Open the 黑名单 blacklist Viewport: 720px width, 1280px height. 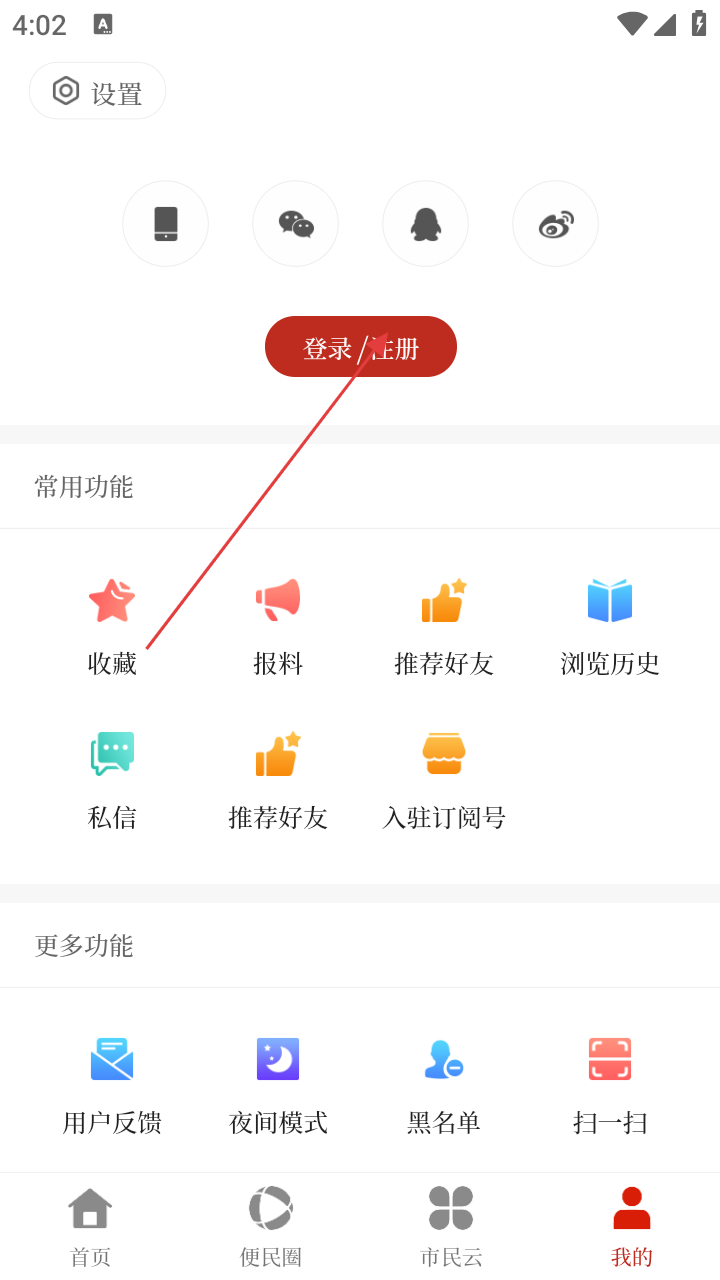click(444, 1080)
